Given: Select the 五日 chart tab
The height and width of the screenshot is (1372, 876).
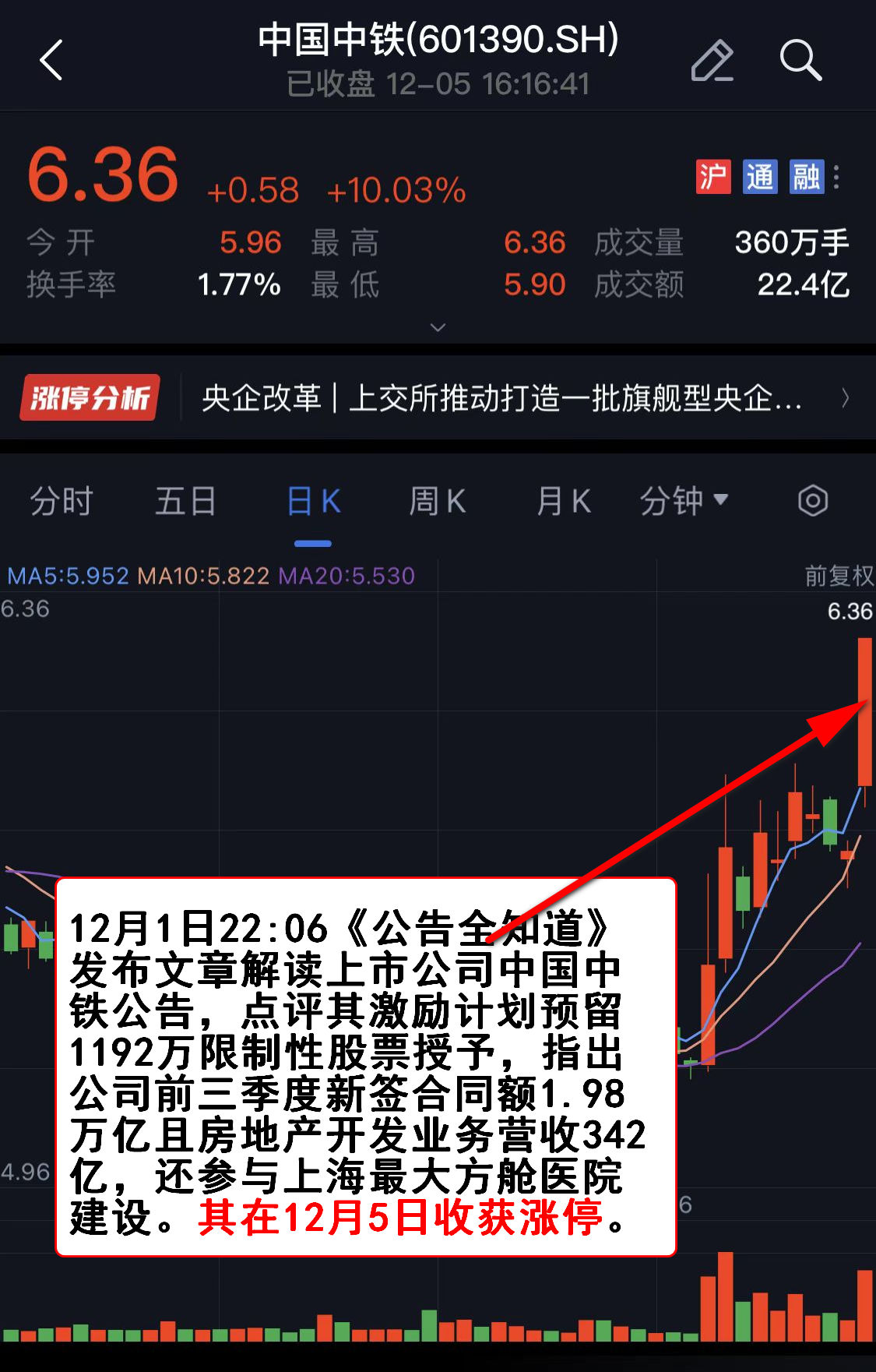Looking at the screenshot, I should coord(185,501).
